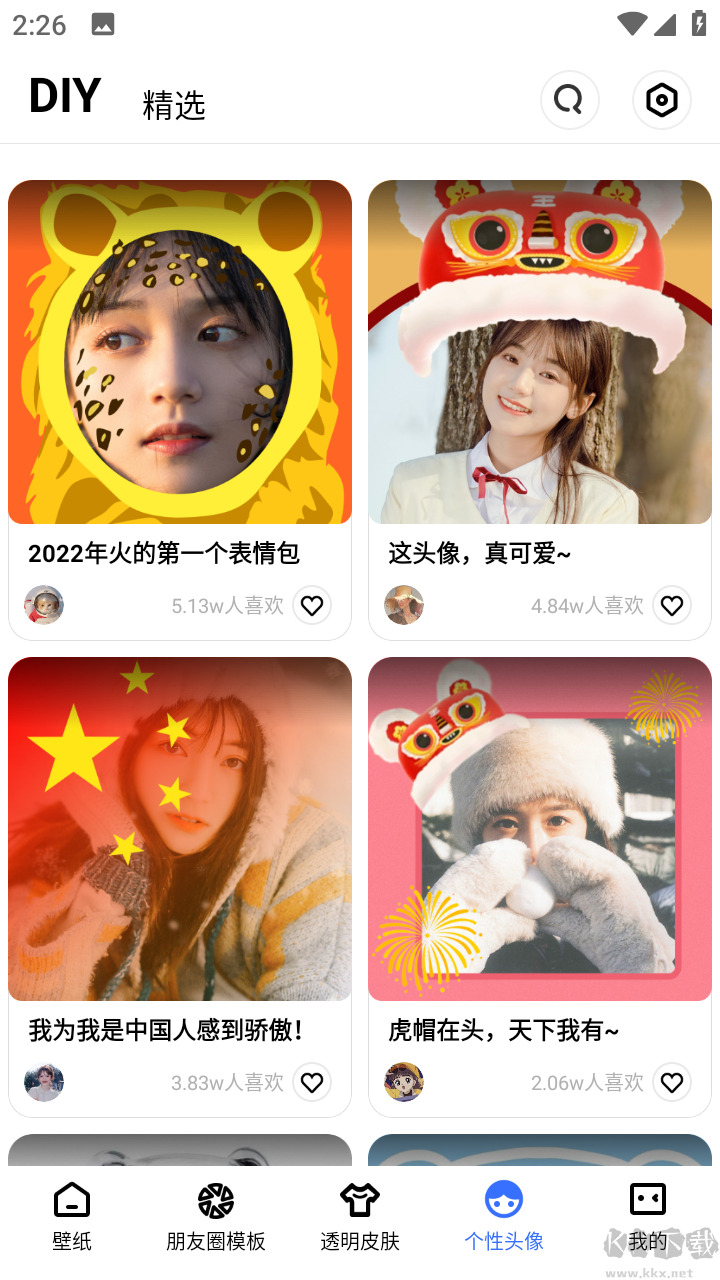Switch to the 朋友圈模板 tab

click(216, 1216)
